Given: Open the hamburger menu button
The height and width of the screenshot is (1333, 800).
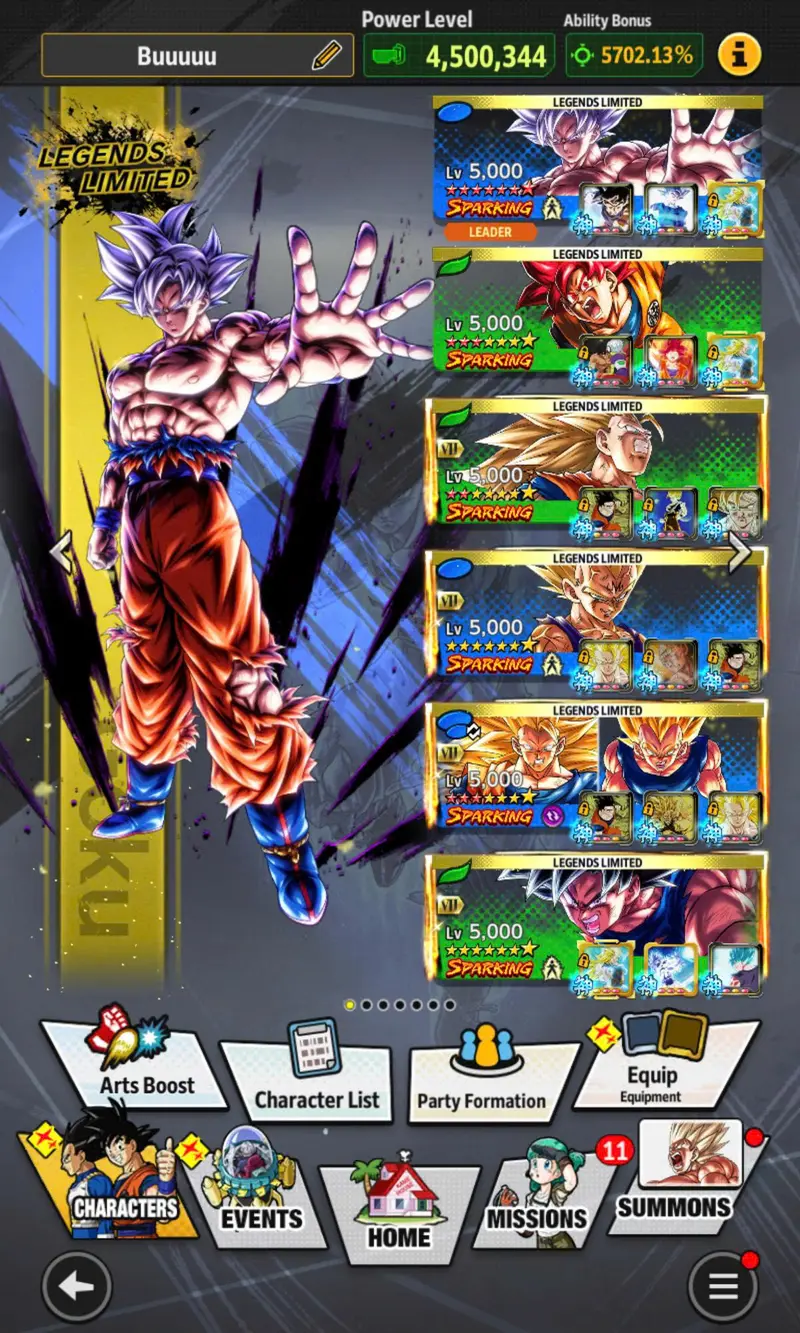Looking at the screenshot, I should pos(723,1287).
